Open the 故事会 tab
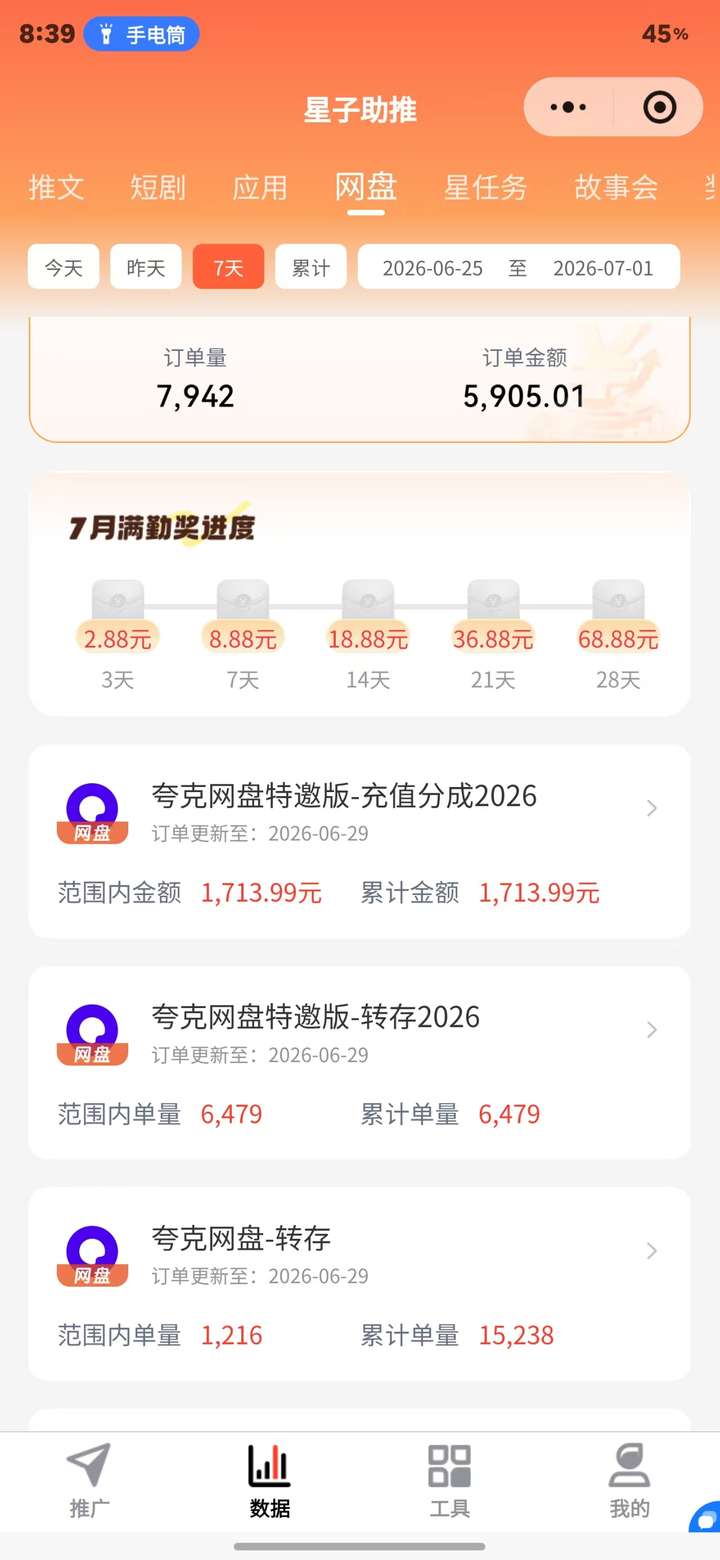Viewport: 720px width, 1560px height. click(616, 187)
